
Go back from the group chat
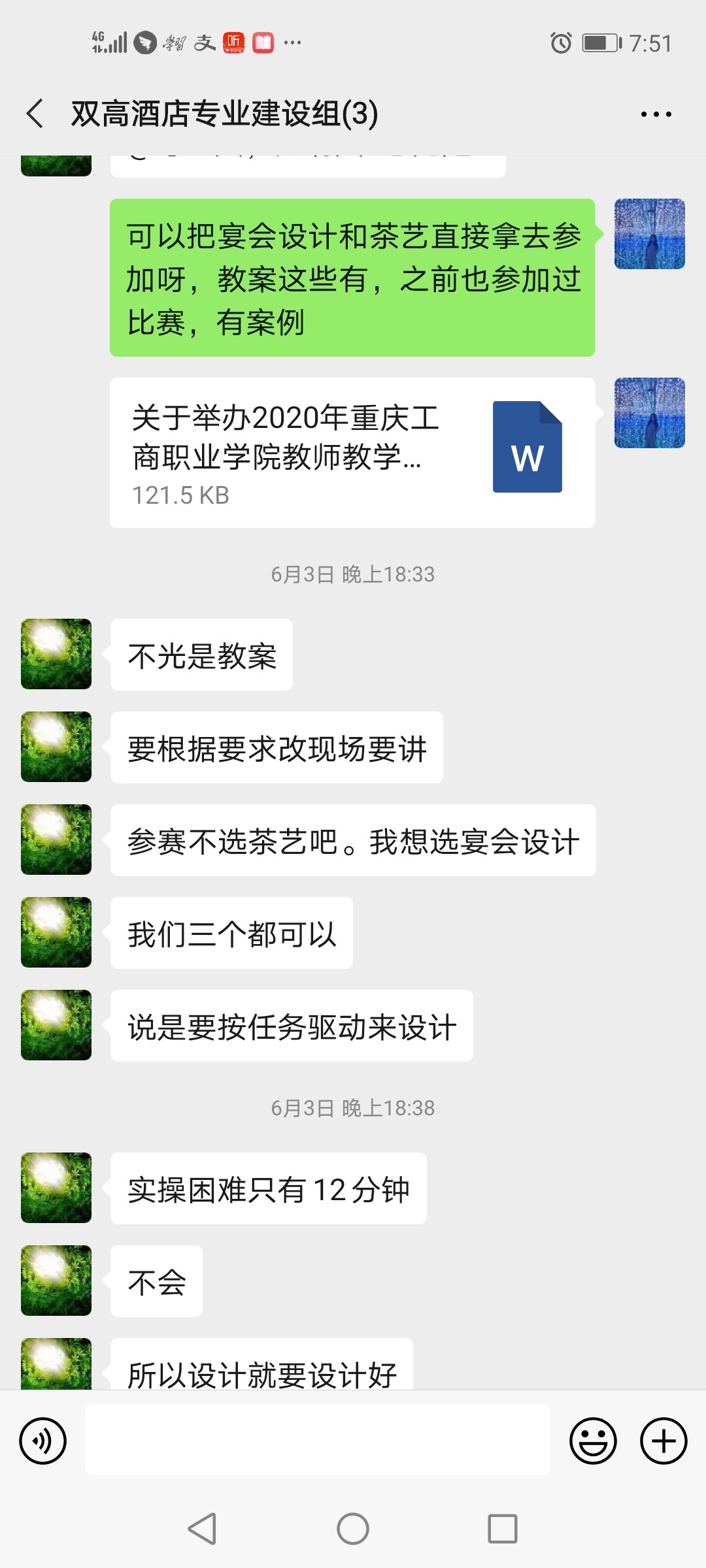(35, 114)
